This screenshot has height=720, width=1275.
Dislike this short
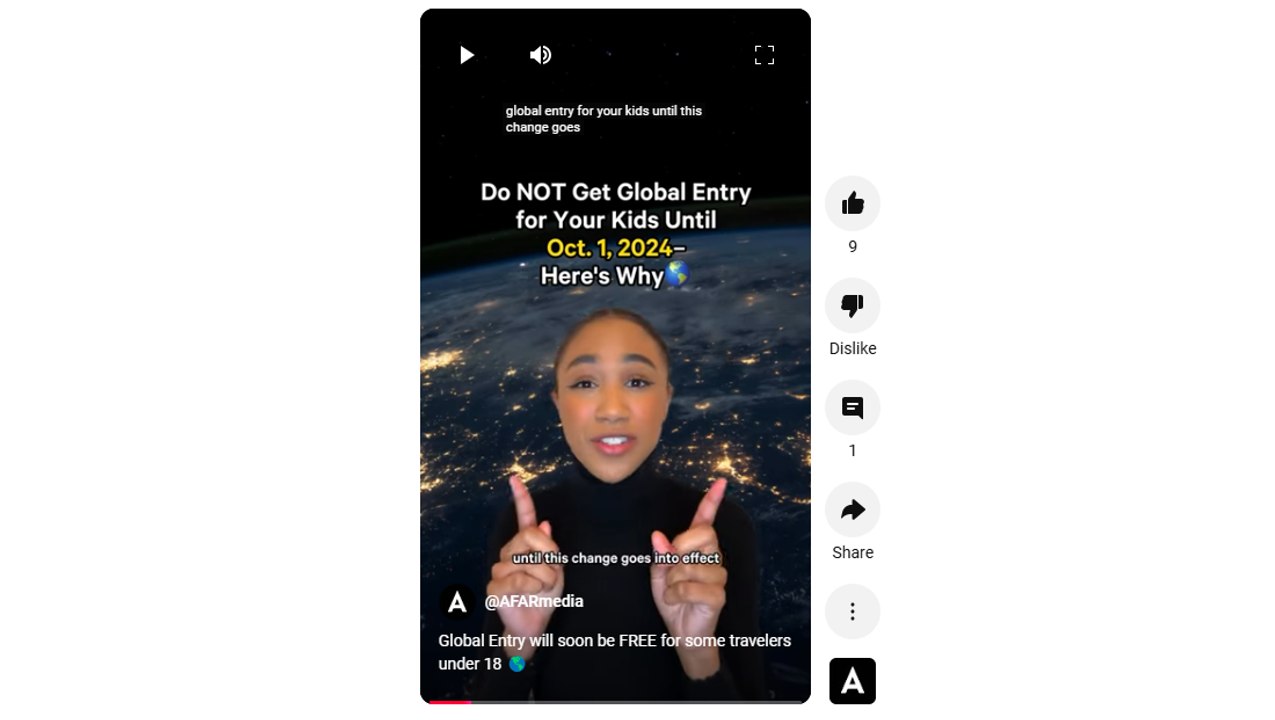coord(852,306)
